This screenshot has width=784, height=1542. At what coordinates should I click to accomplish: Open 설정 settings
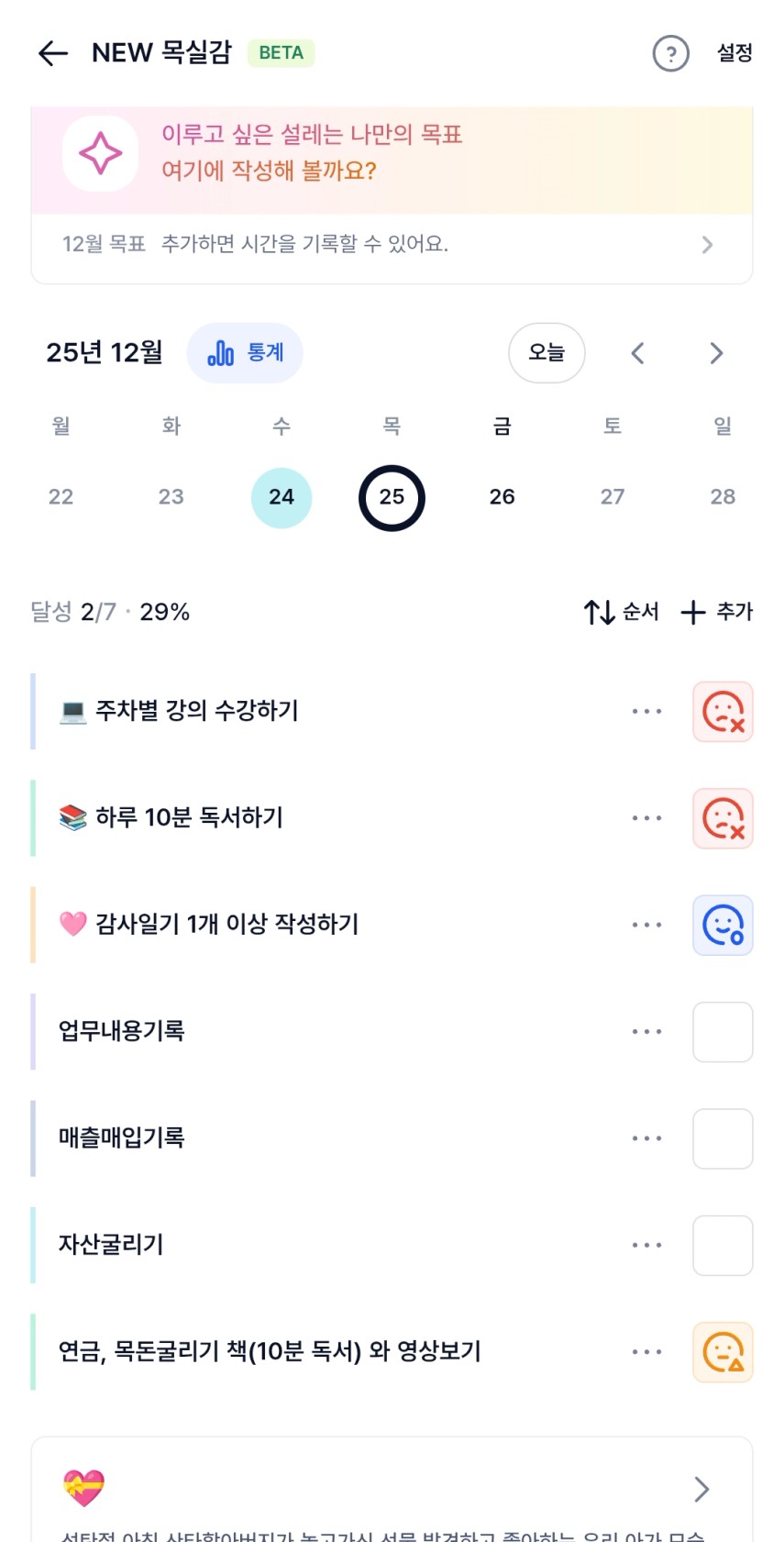tap(734, 53)
